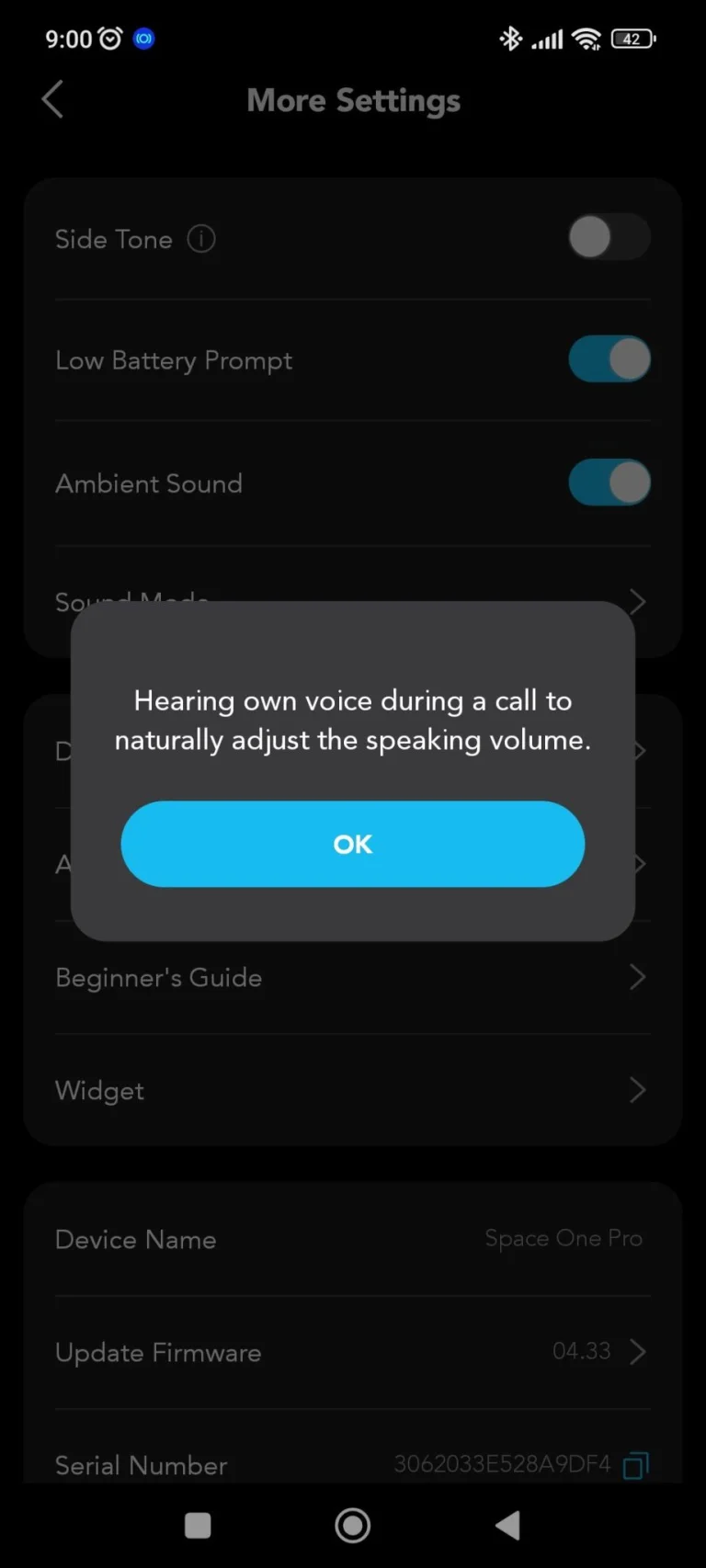Image resolution: width=706 pixels, height=1568 pixels.
Task: Enable the Side Tone toggle
Action: click(x=609, y=236)
